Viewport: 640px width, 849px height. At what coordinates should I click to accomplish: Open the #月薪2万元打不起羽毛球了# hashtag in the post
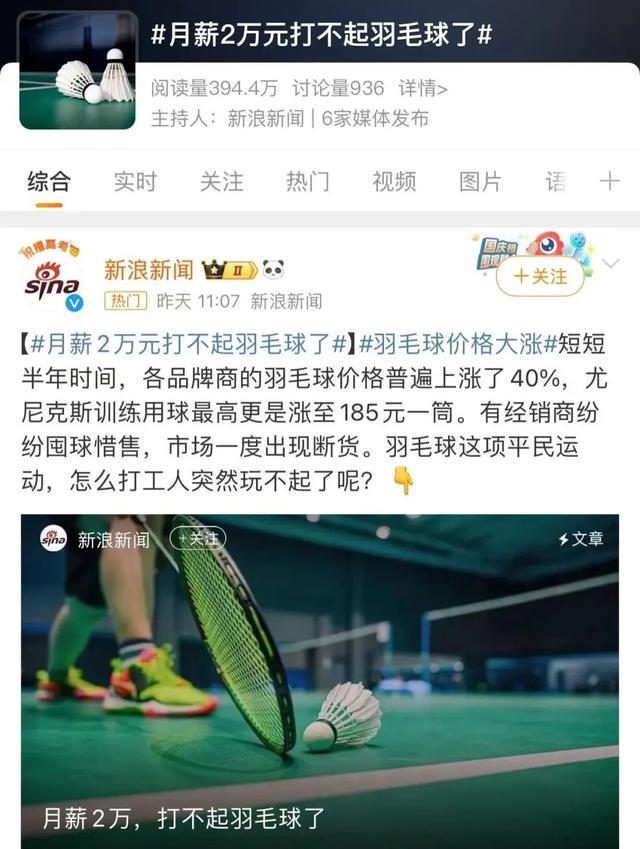[189, 343]
